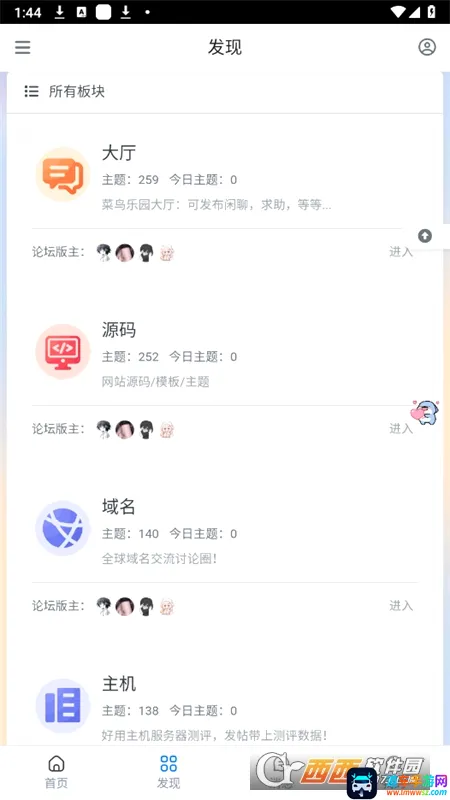Screen dimensions: 450x800
Task: Switch to the 首页 tab
Action: pyautogui.click(x=56, y=772)
